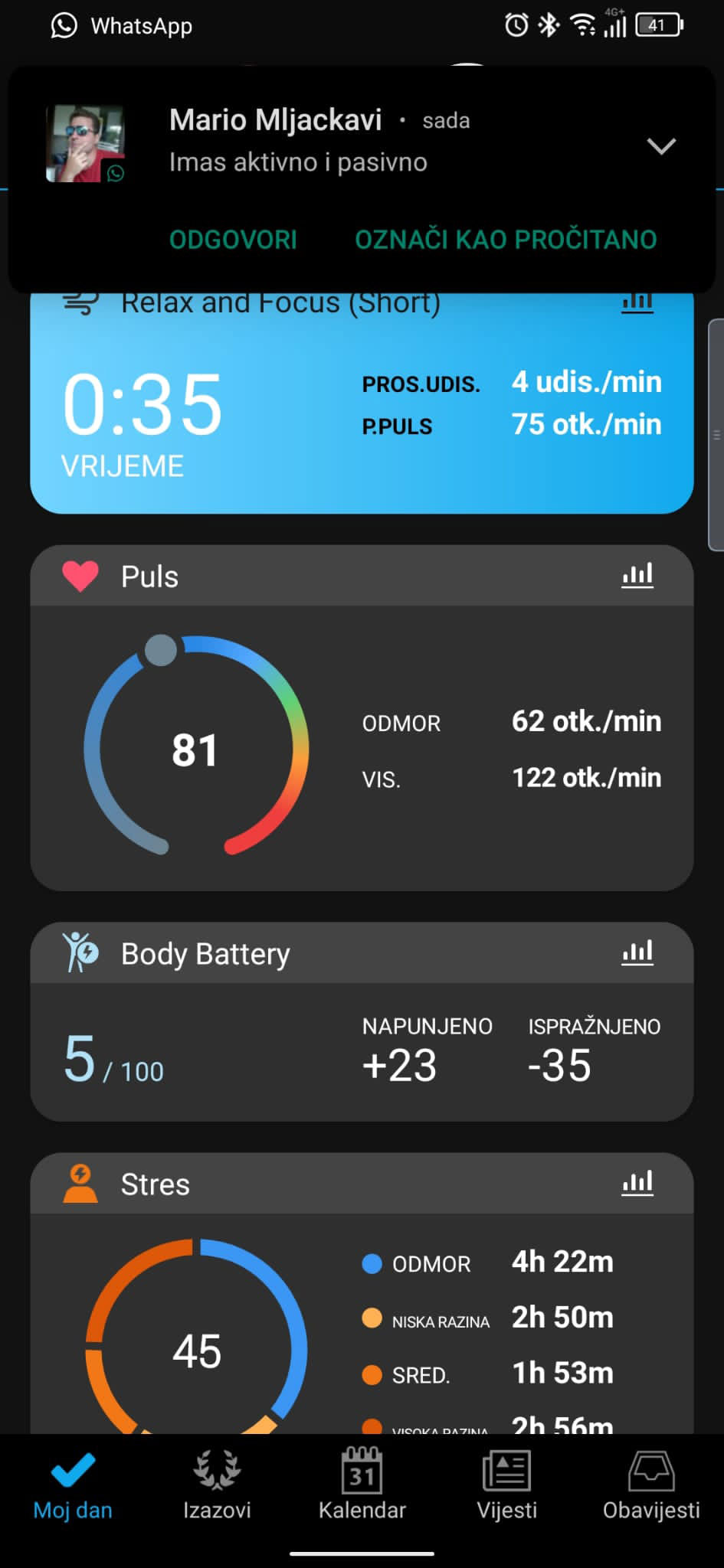
Task: Open the Relax and Focus chart icon
Action: coord(637,304)
